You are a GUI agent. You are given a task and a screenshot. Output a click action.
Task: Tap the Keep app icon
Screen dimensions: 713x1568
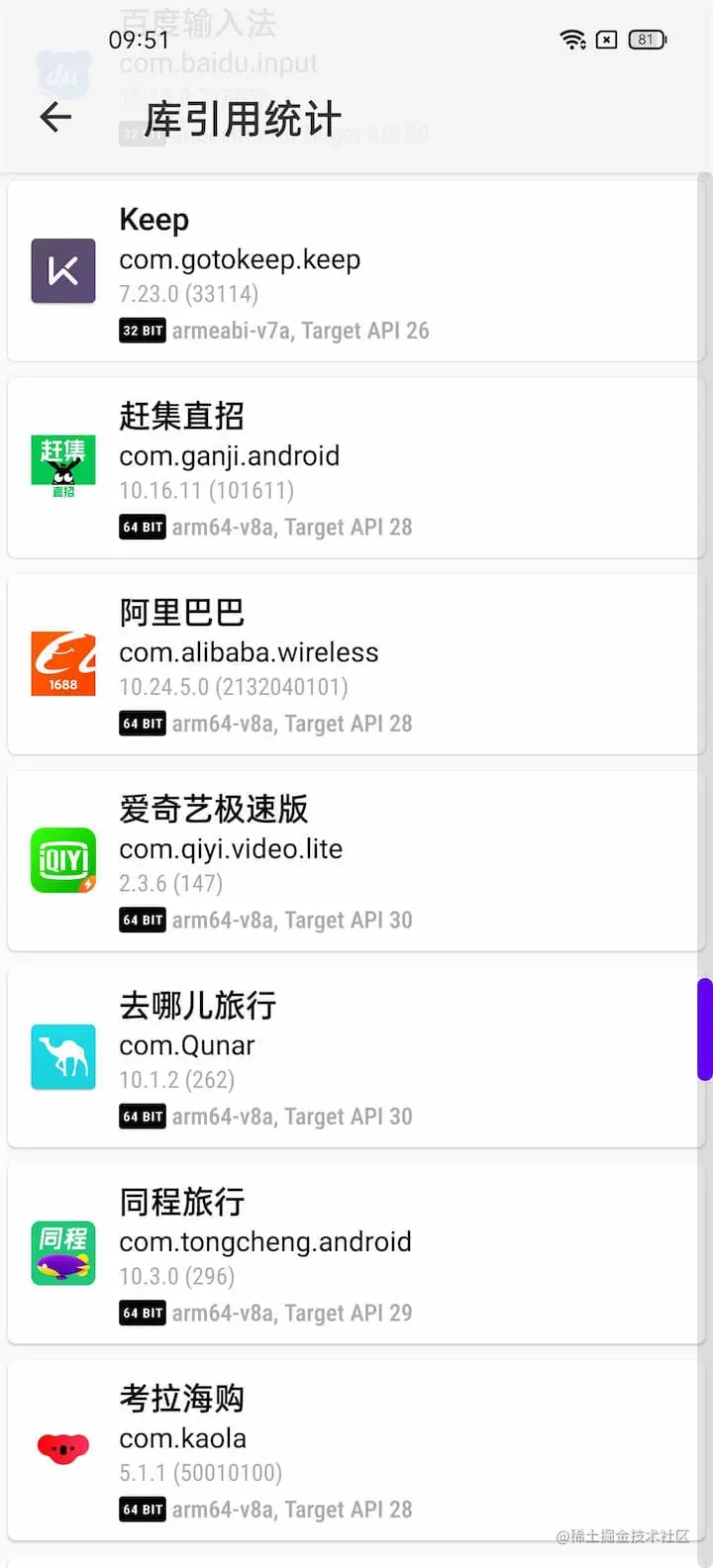(x=62, y=269)
